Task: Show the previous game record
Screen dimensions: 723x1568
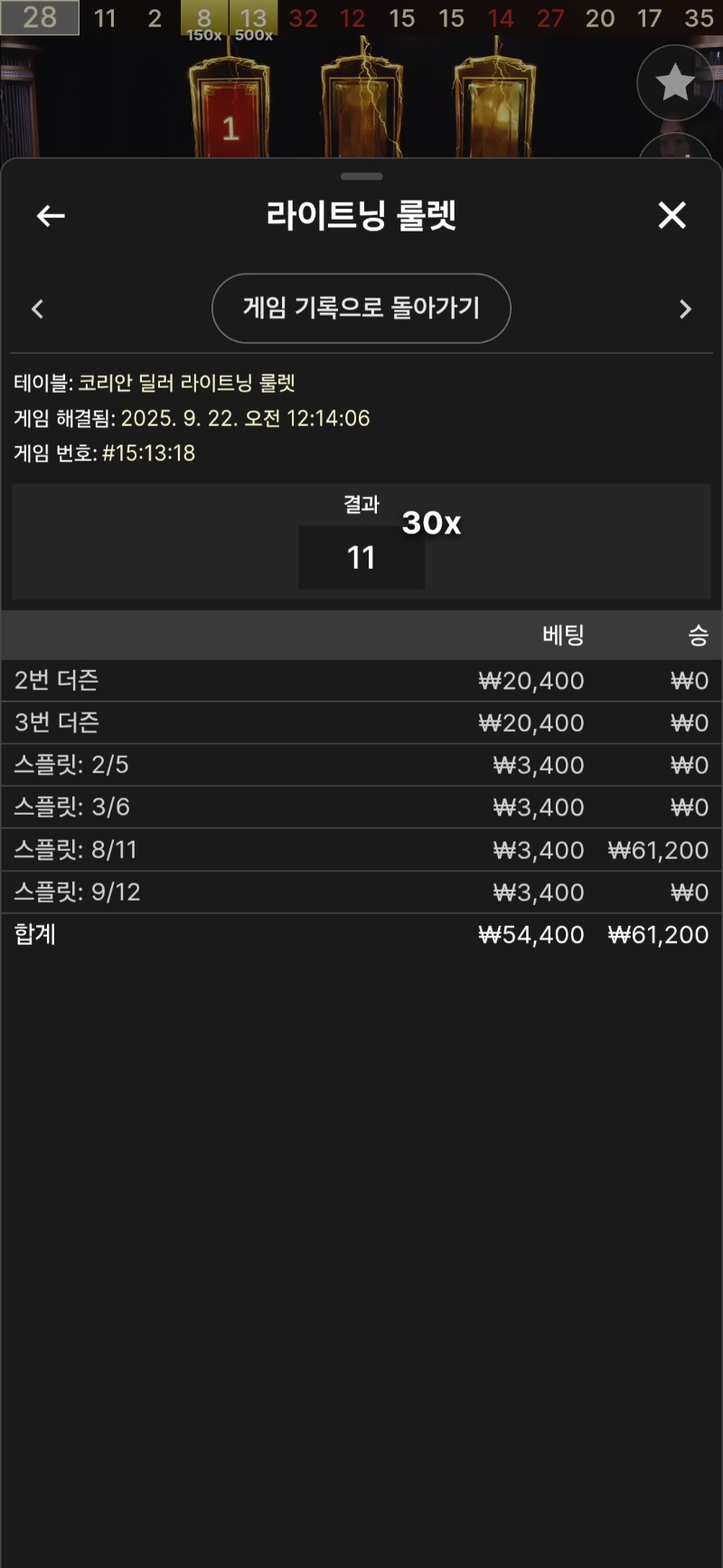Action: (x=38, y=309)
